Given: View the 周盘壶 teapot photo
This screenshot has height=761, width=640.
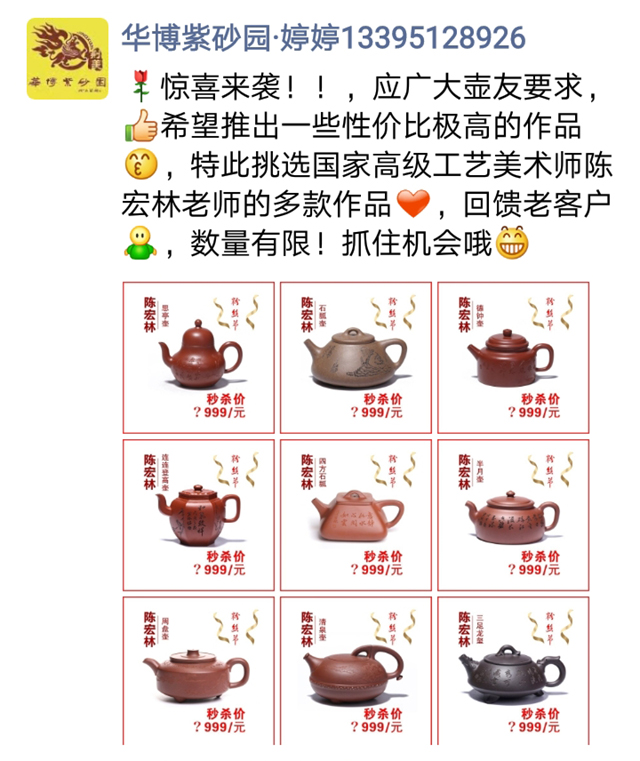Looking at the screenshot, I should [x=198, y=670].
